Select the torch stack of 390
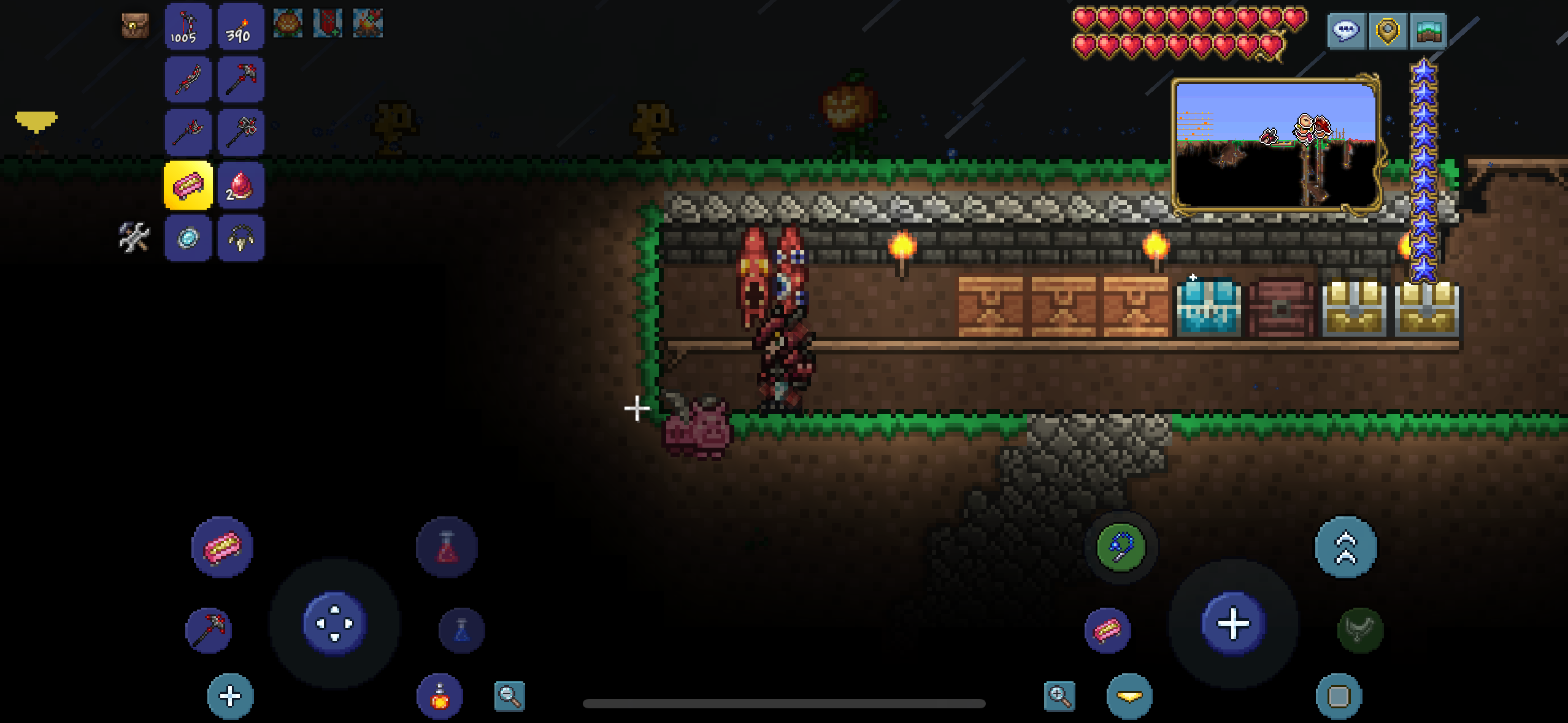Viewport: 1568px width, 723px height. [240, 27]
